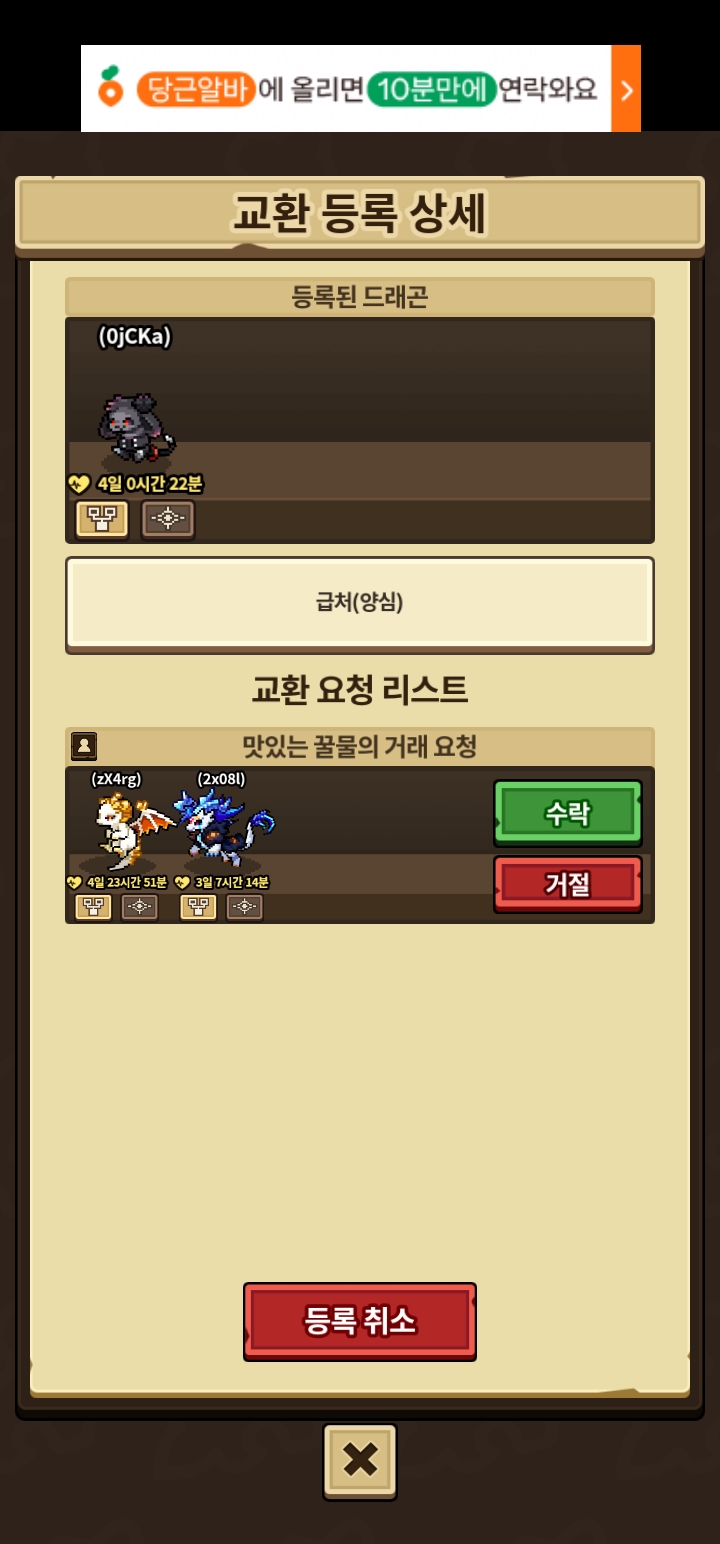Image resolution: width=720 pixels, height=1544 pixels.
Task: Open the family tree icon for dragon 0jCKa
Action: pyautogui.click(x=102, y=519)
